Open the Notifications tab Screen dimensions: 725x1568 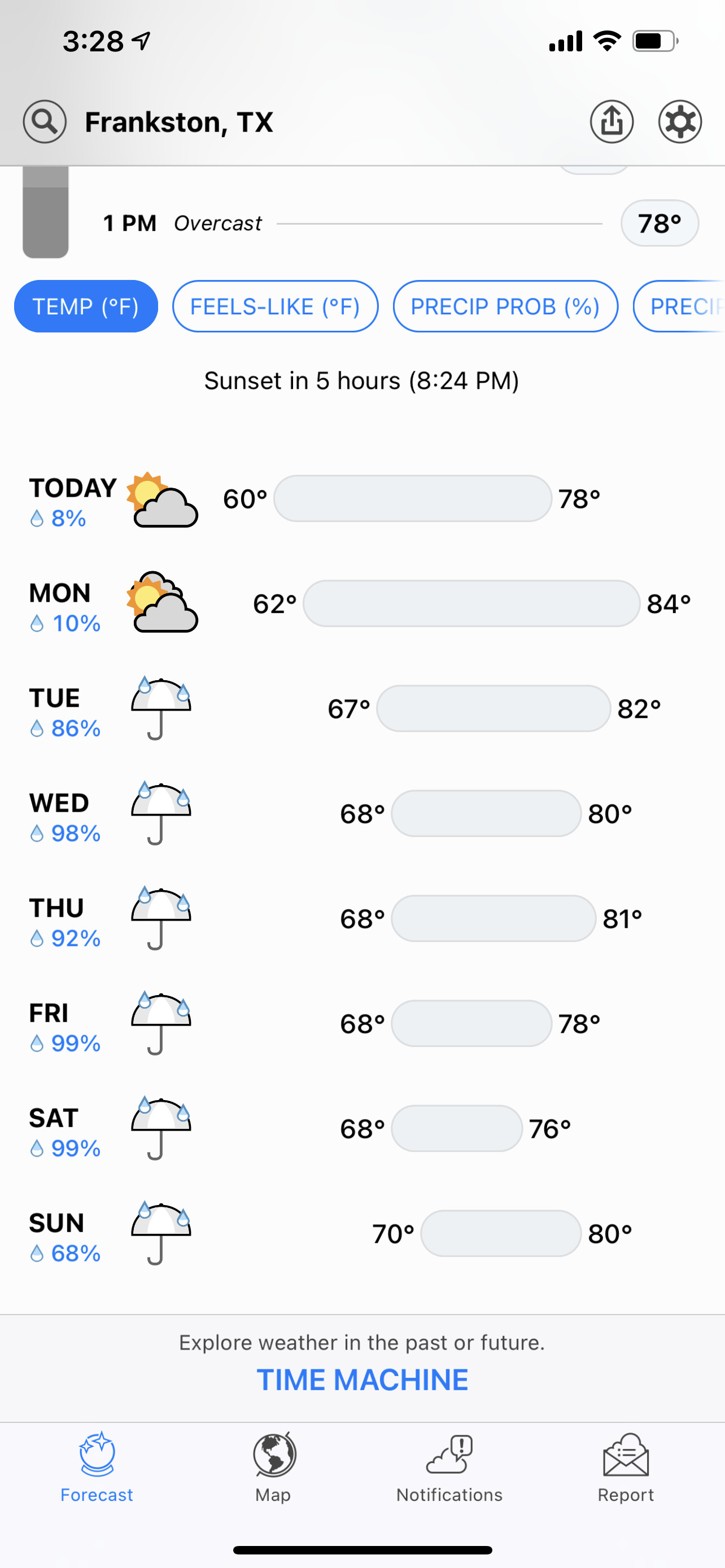pos(449,1467)
